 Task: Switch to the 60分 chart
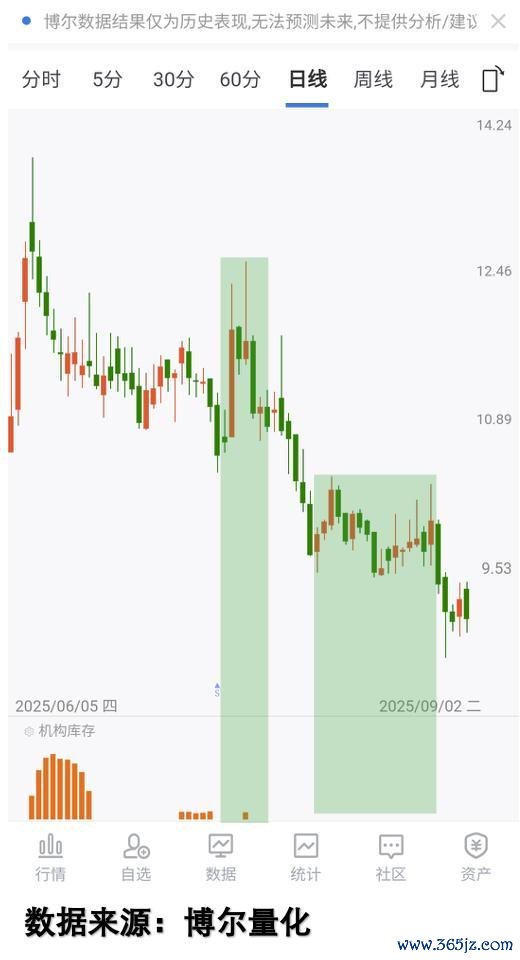(240, 79)
